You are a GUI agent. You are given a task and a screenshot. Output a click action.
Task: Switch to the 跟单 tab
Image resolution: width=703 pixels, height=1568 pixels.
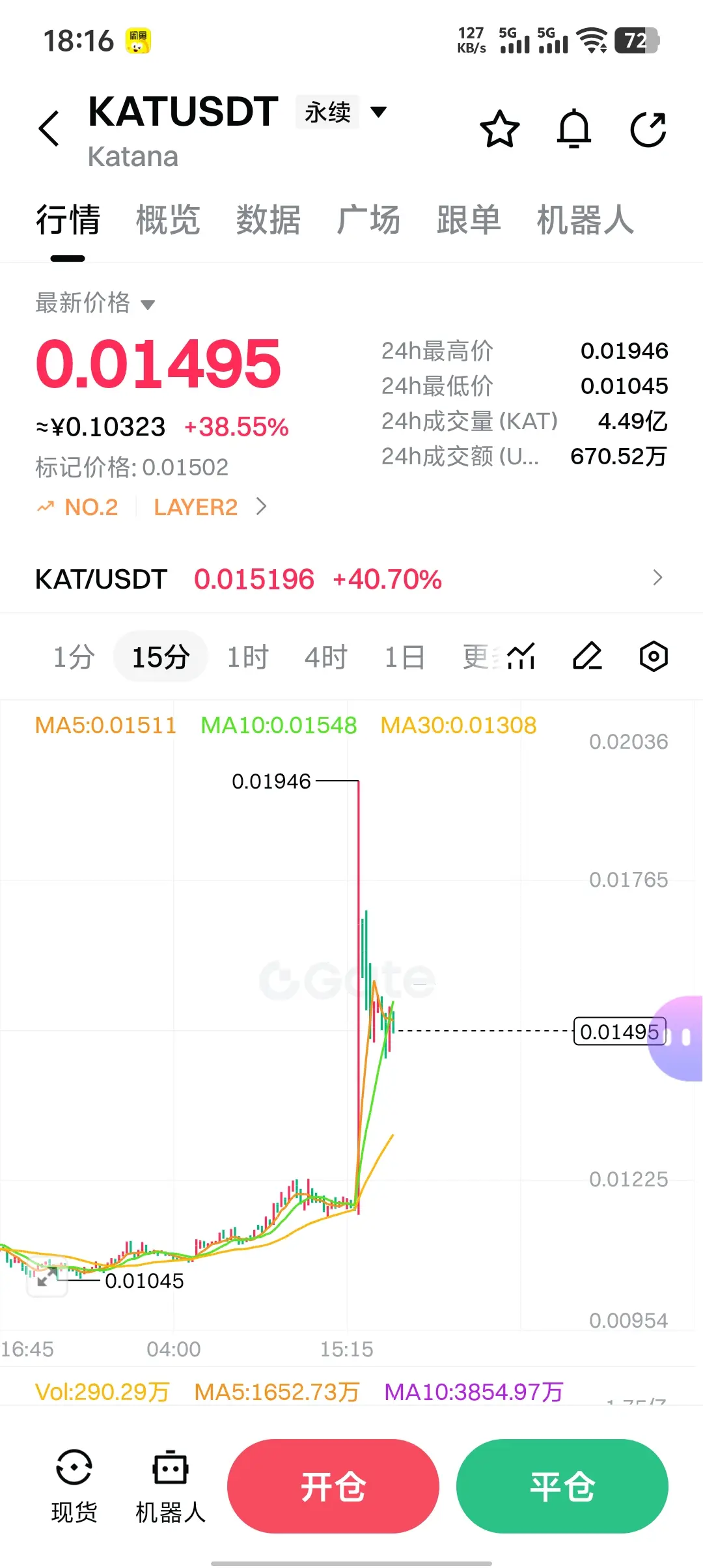pos(469,219)
